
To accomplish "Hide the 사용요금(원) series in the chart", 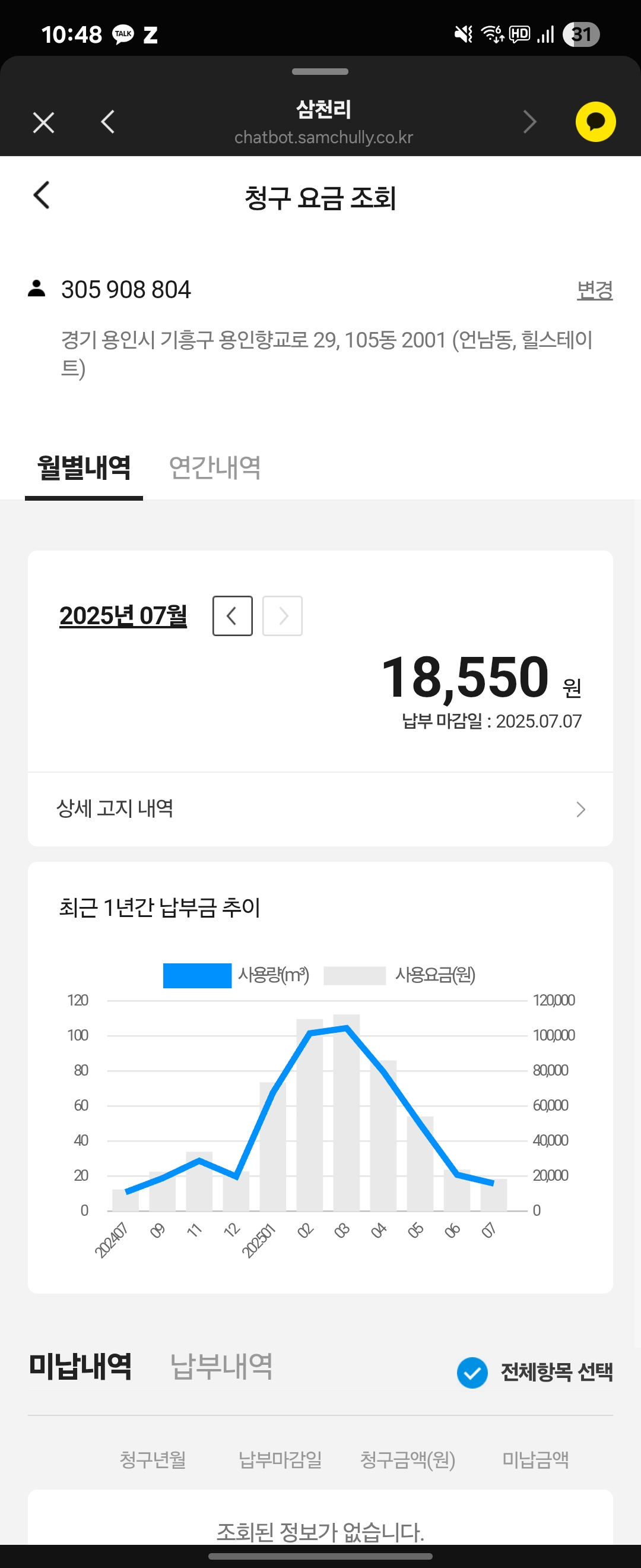I will [399, 975].
